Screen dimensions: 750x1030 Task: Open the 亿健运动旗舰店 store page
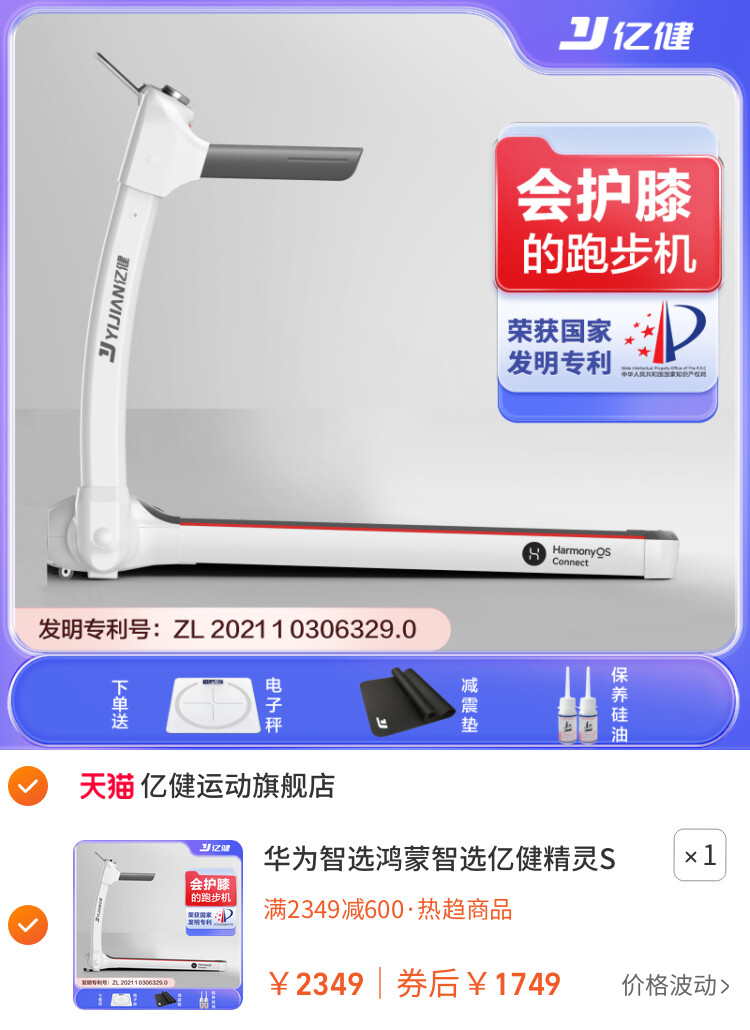[x=237, y=786]
